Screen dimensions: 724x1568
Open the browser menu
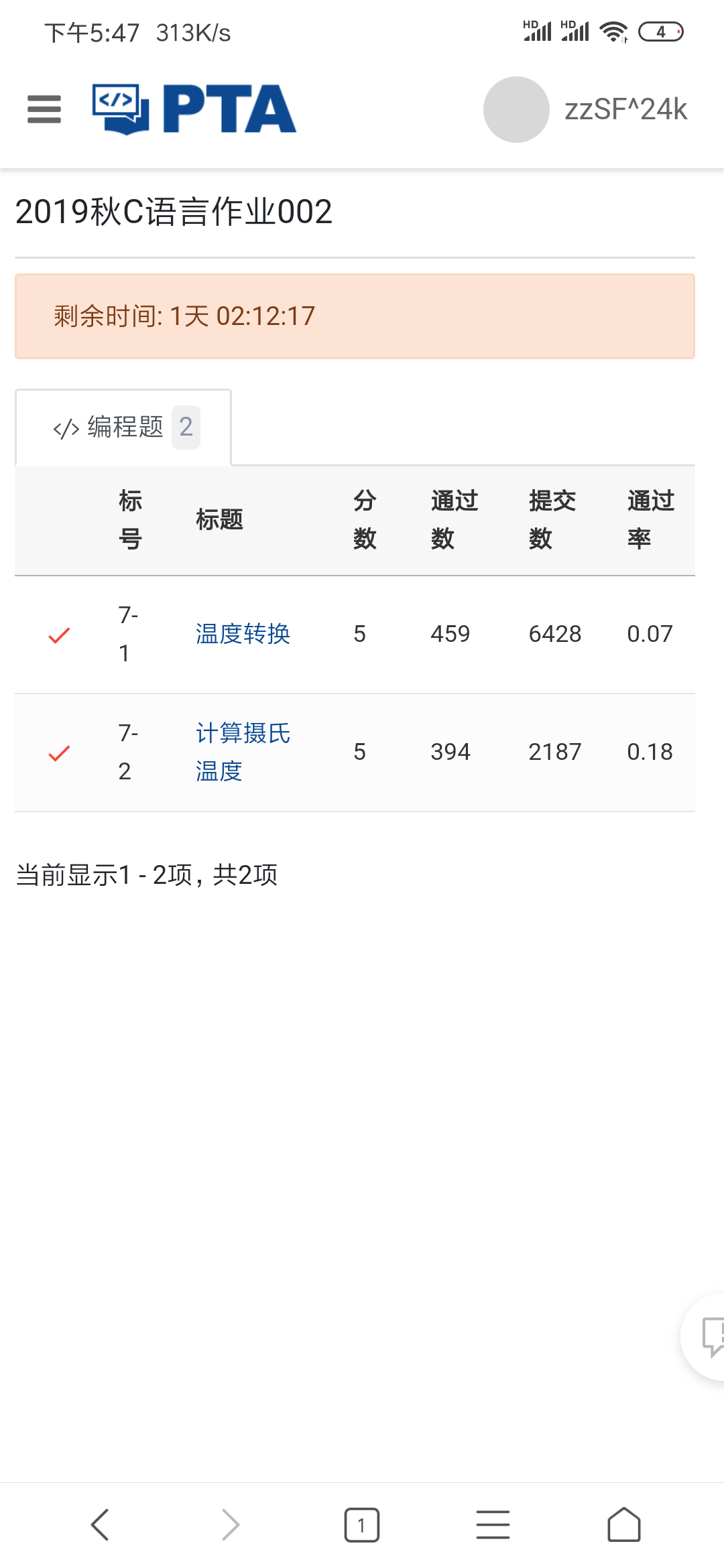(493, 1525)
